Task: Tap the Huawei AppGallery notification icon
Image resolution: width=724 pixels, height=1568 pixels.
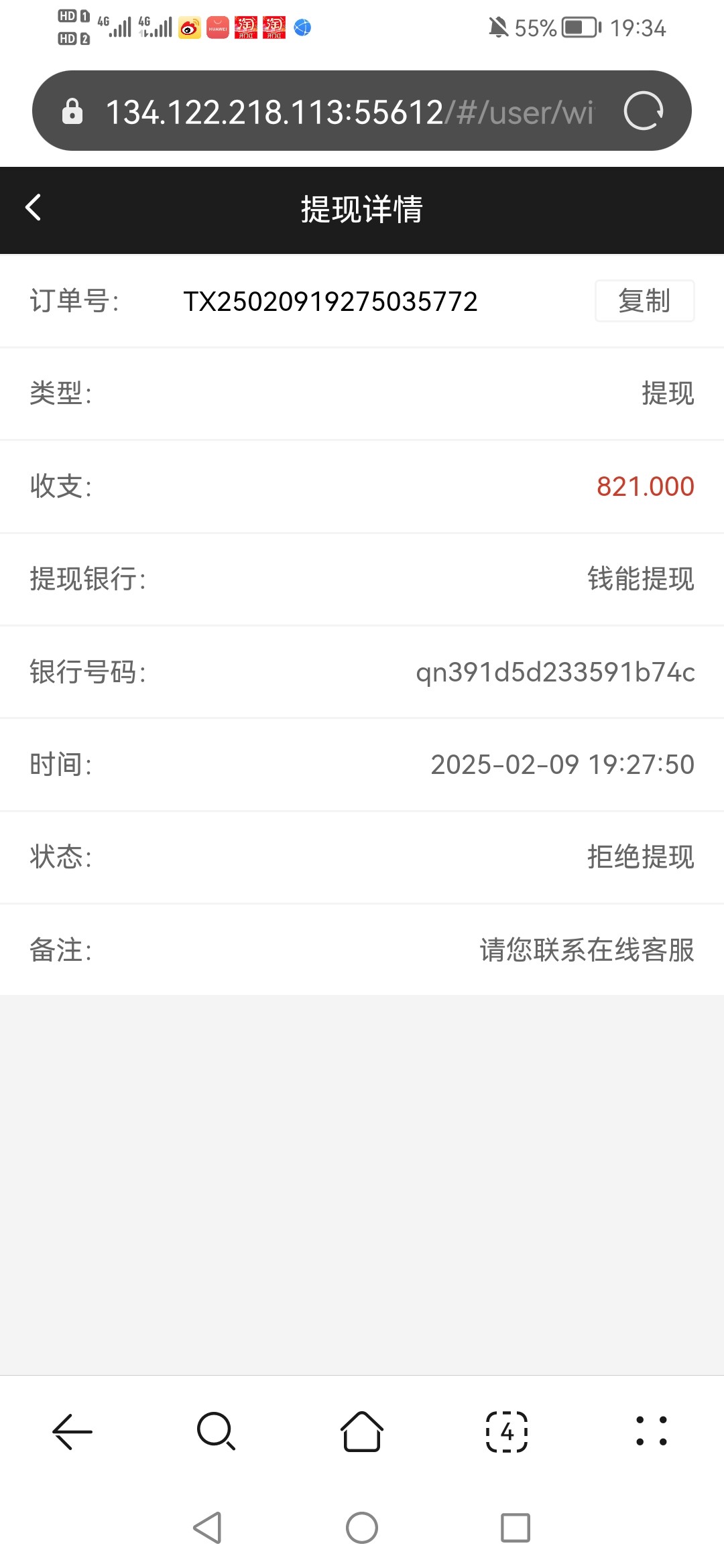Action: point(218,27)
